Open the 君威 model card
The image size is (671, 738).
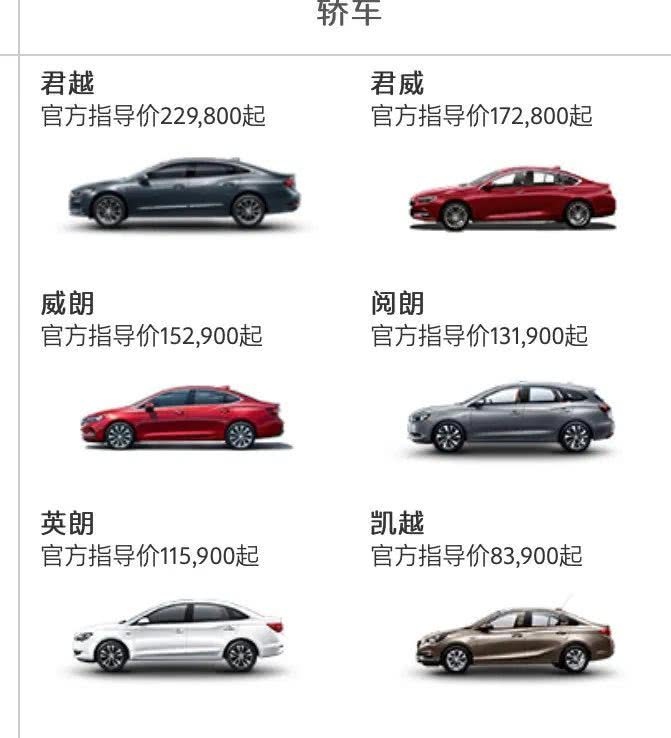point(512,196)
